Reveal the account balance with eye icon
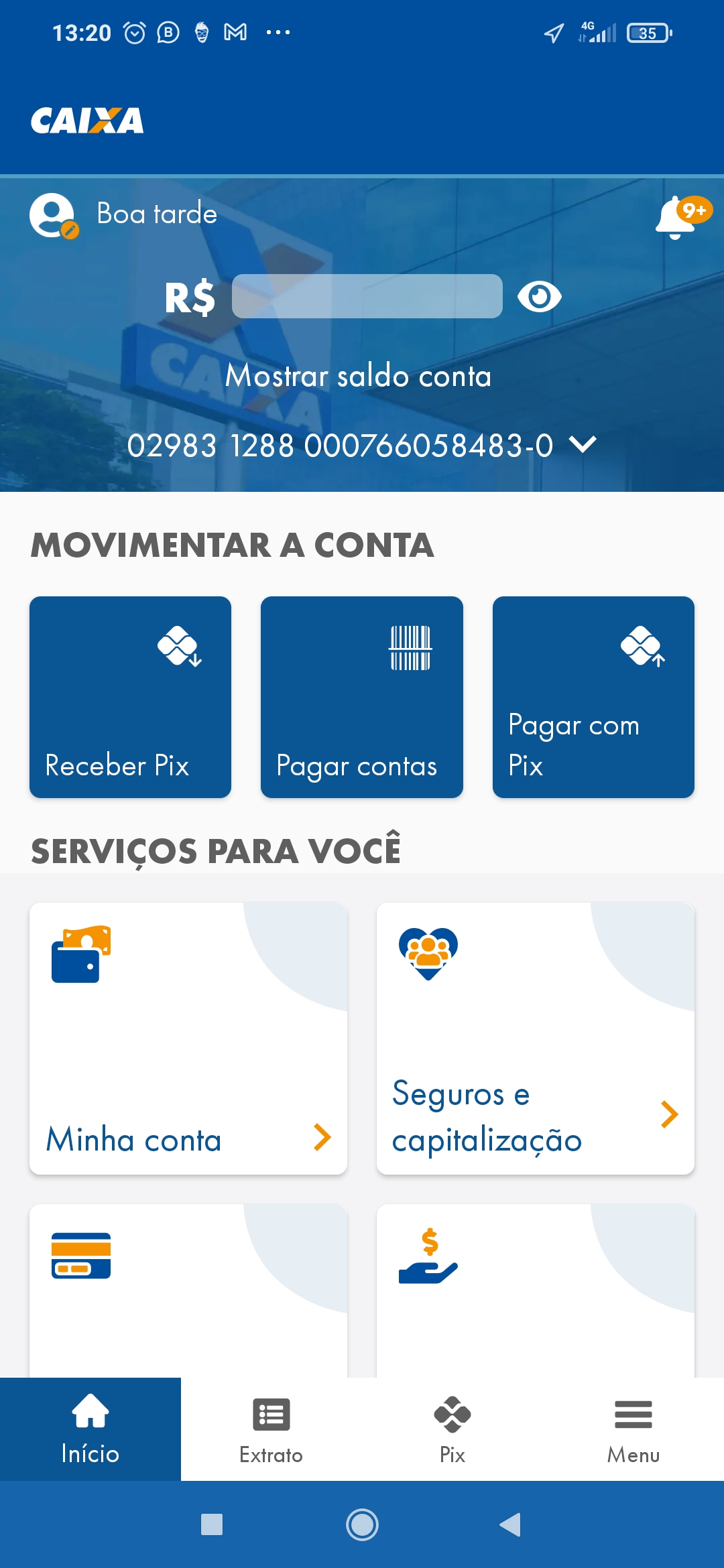This screenshot has height=1568, width=724. click(539, 296)
